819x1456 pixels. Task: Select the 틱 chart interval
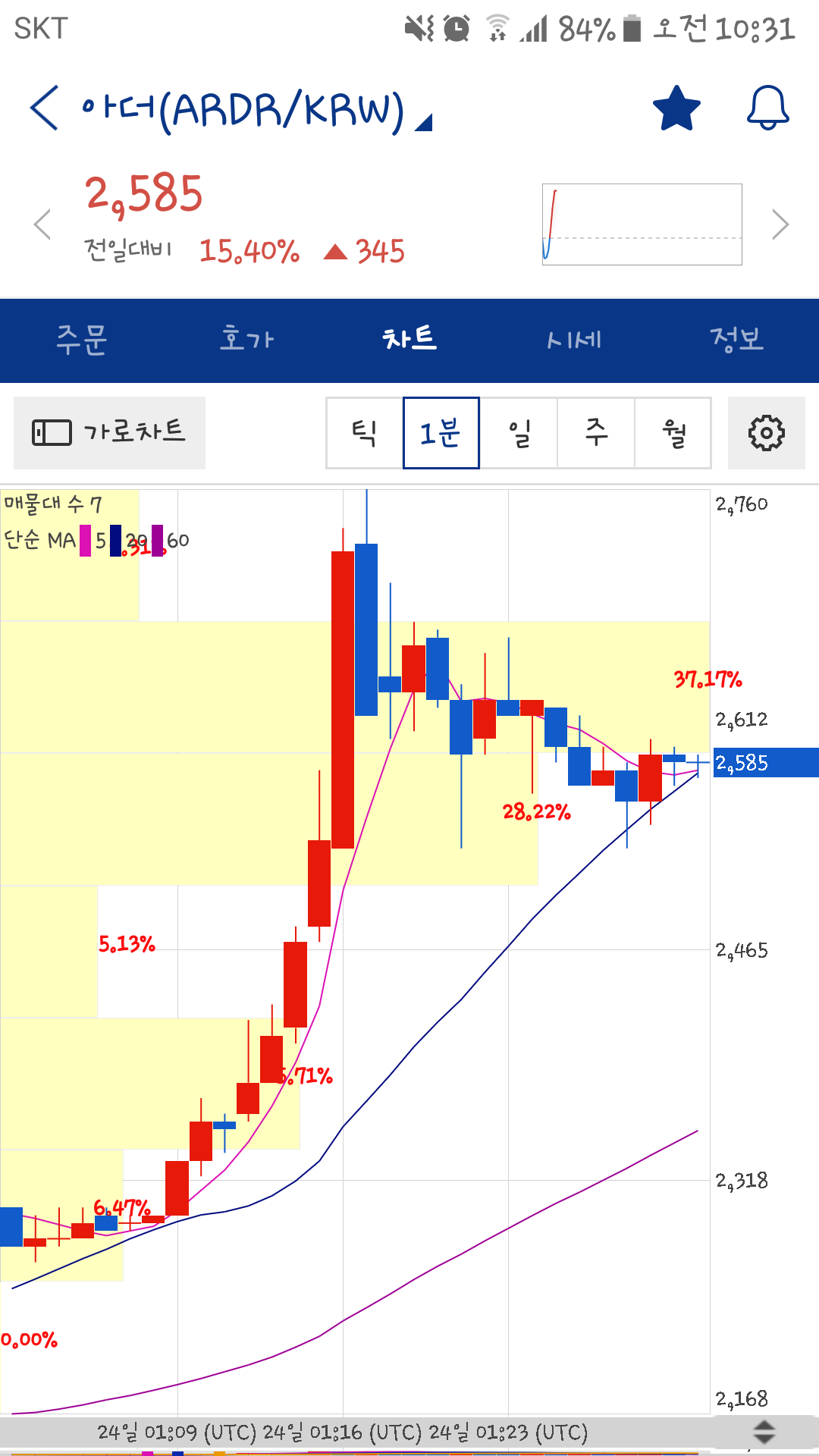[365, 433]
